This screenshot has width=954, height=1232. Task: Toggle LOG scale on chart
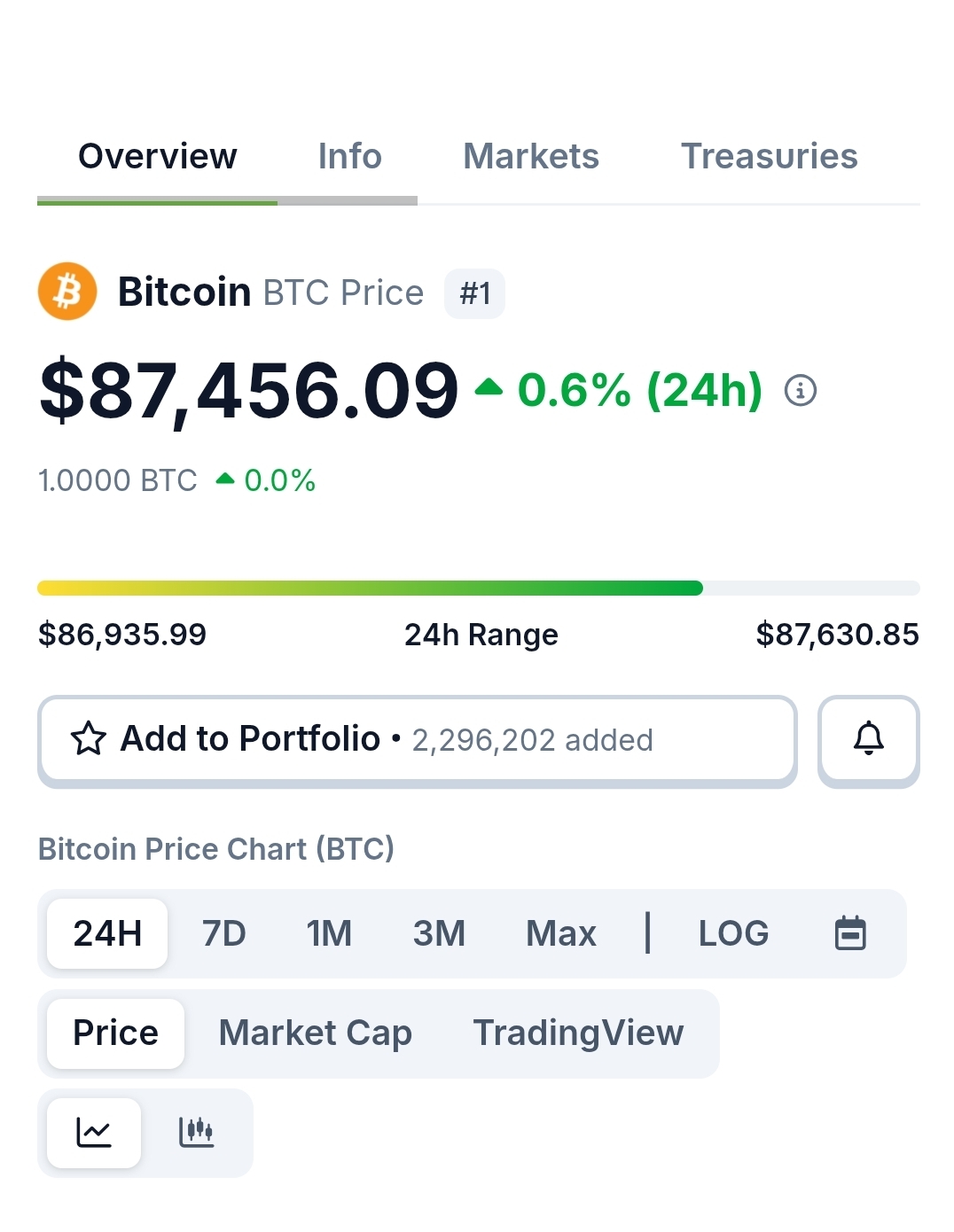pyautogui.click(x=733, y=933)
